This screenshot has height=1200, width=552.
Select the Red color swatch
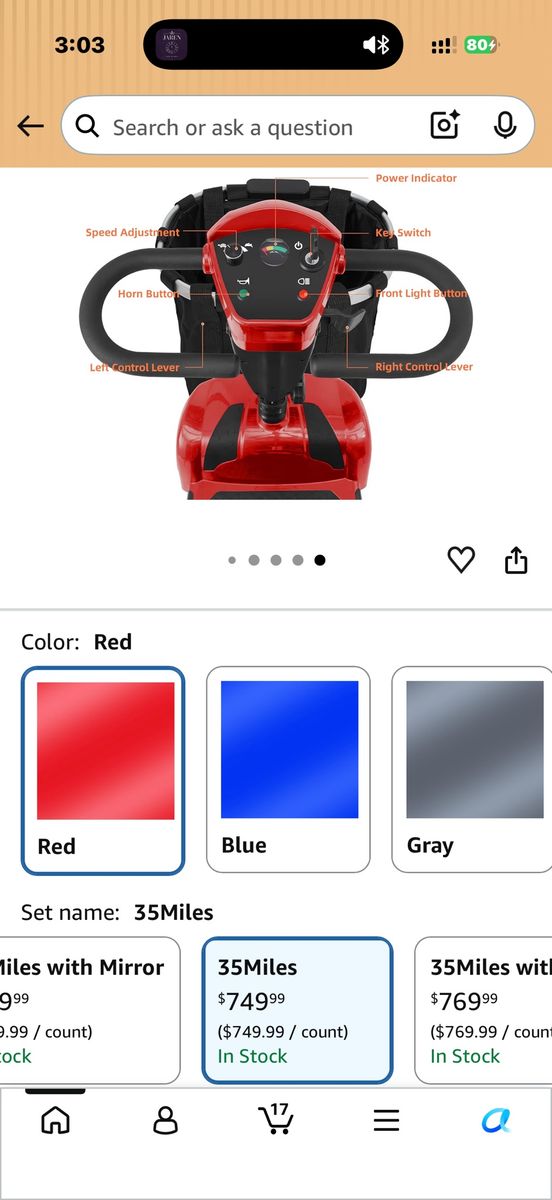(x=103, y=770)
